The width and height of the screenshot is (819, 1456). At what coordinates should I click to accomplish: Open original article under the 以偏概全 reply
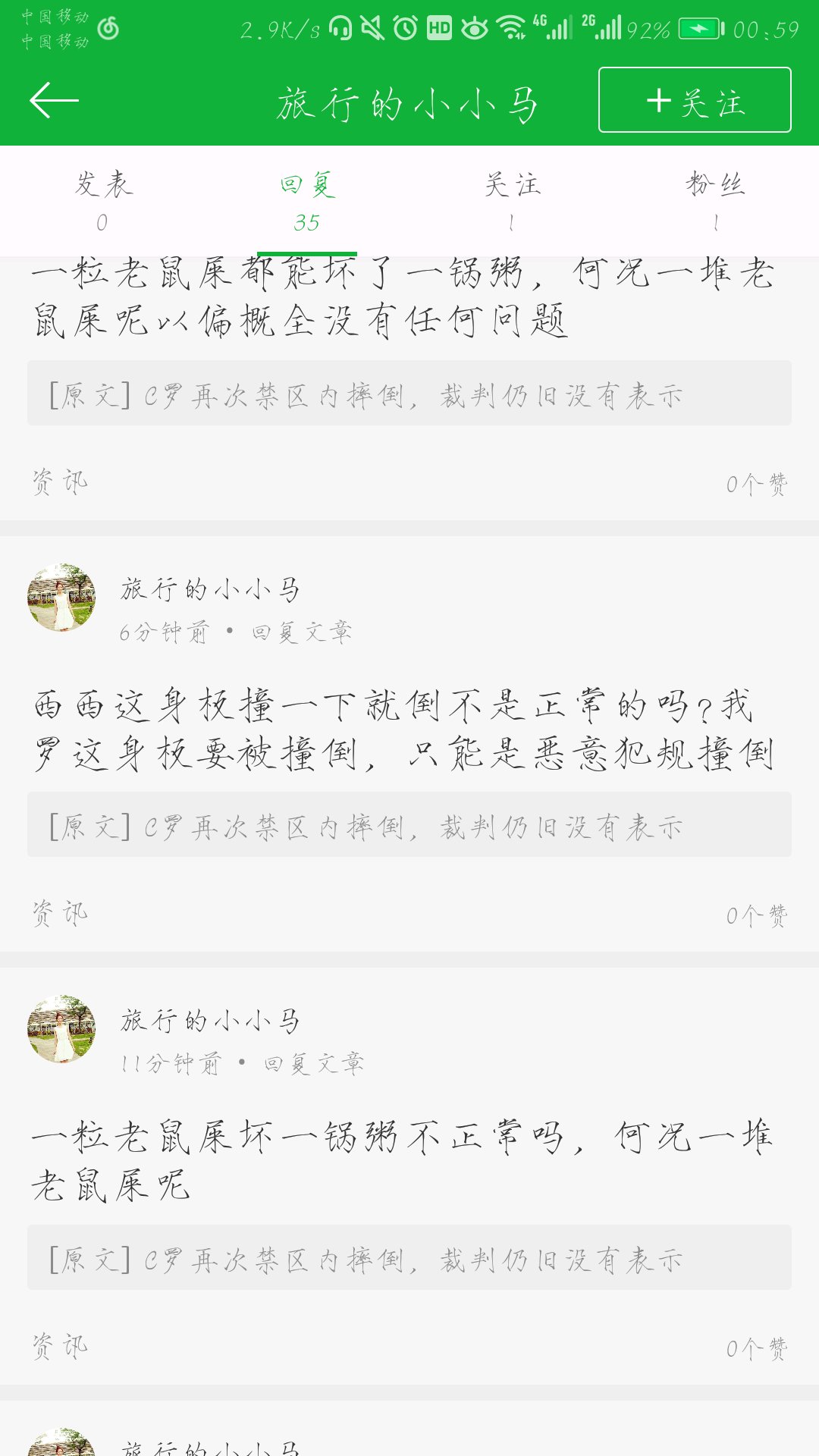409,393
